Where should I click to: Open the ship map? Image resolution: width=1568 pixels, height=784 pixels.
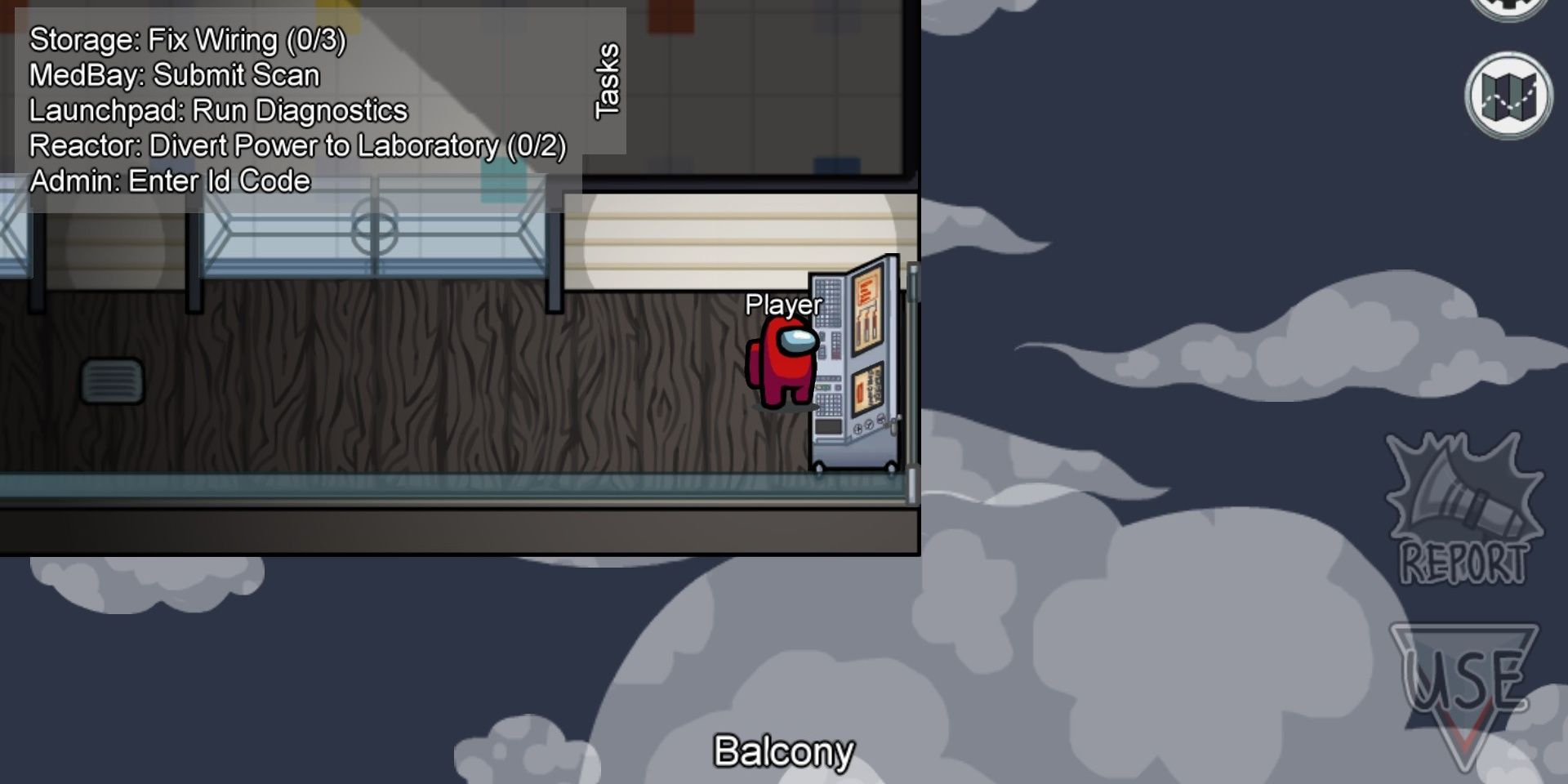tap(1508, 96)
